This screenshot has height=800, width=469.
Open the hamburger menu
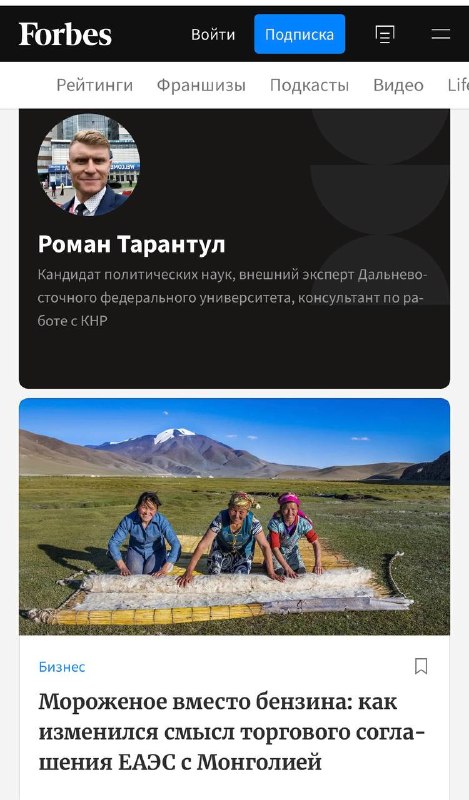(440, 34)
